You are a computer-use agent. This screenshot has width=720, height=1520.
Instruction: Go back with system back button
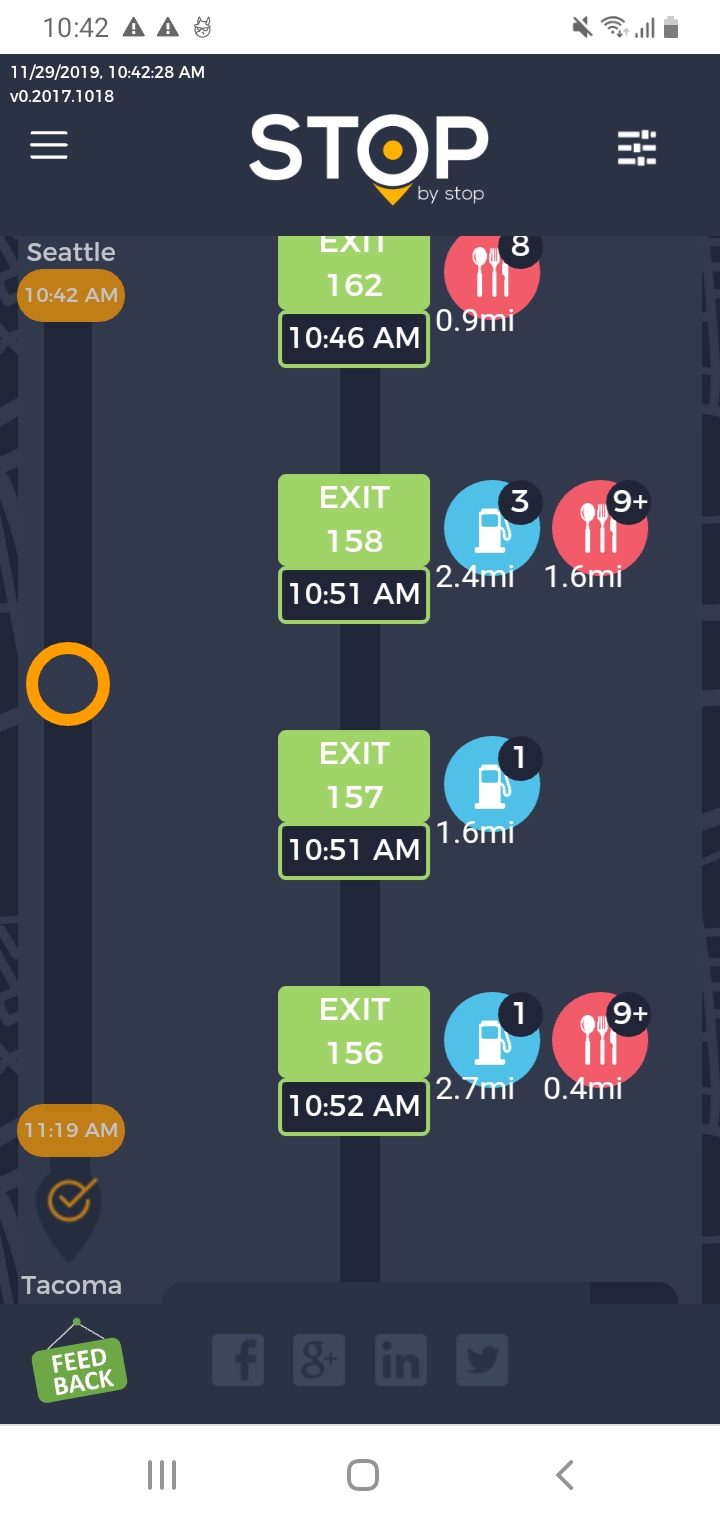pyautogui.click(x=564, y=1474)
